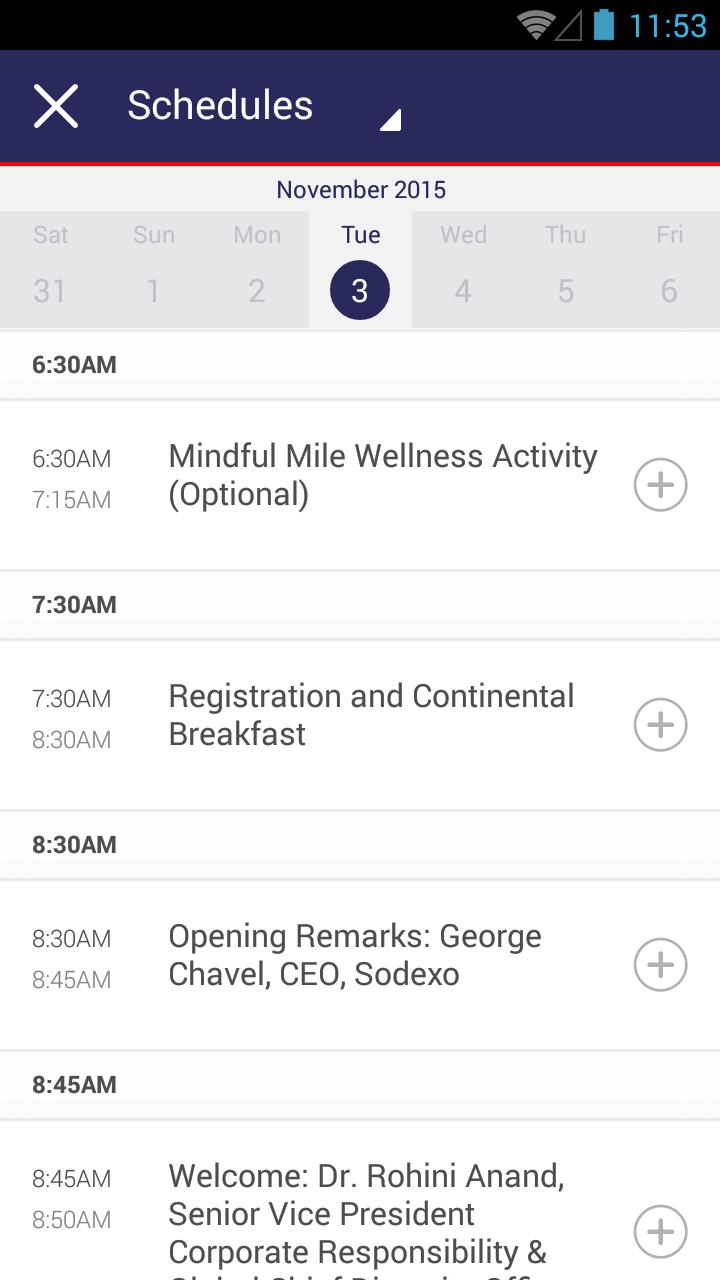Open Opening Remarks by George Chavel
This screenshot has height=1280, width=720.
point(355,955)
